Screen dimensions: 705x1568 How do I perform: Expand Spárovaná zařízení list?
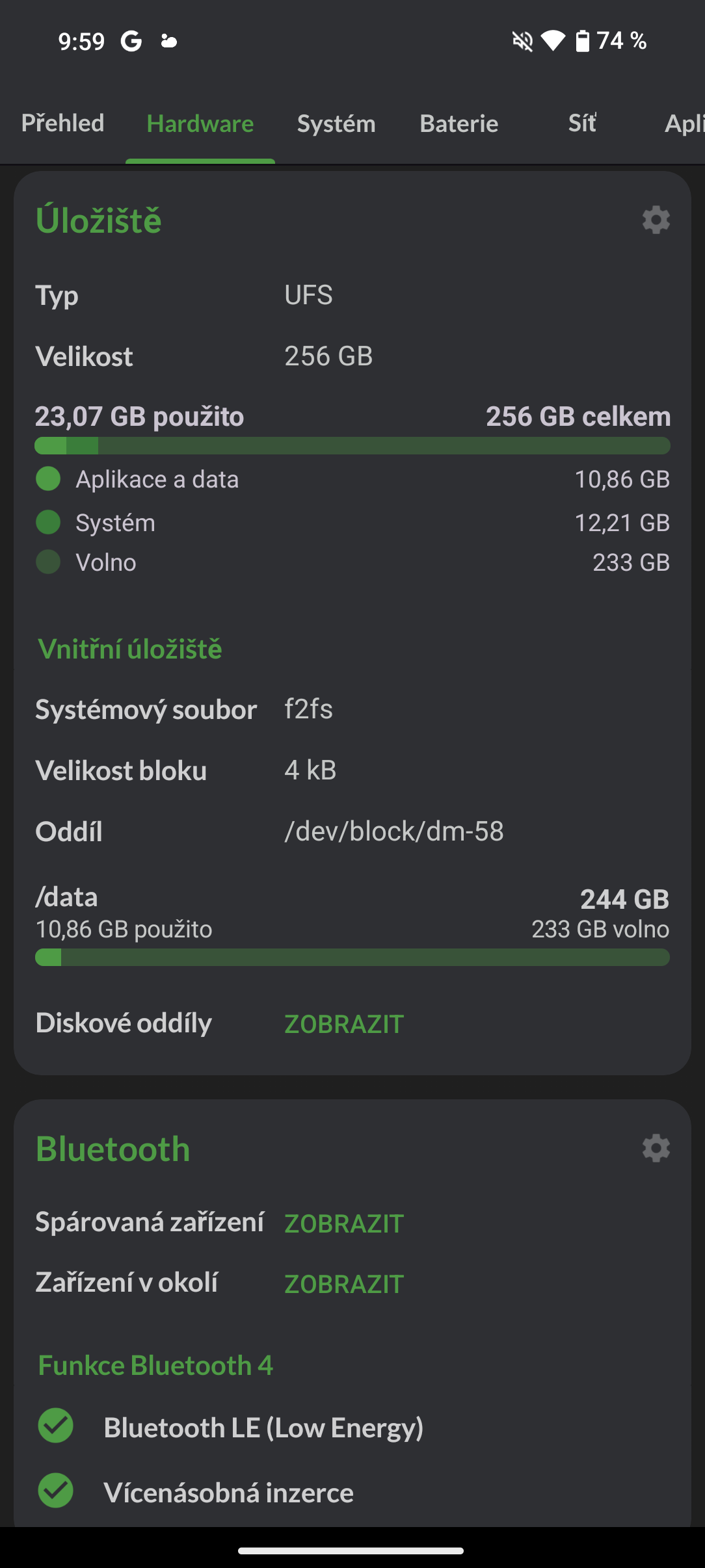point(343,1223)
